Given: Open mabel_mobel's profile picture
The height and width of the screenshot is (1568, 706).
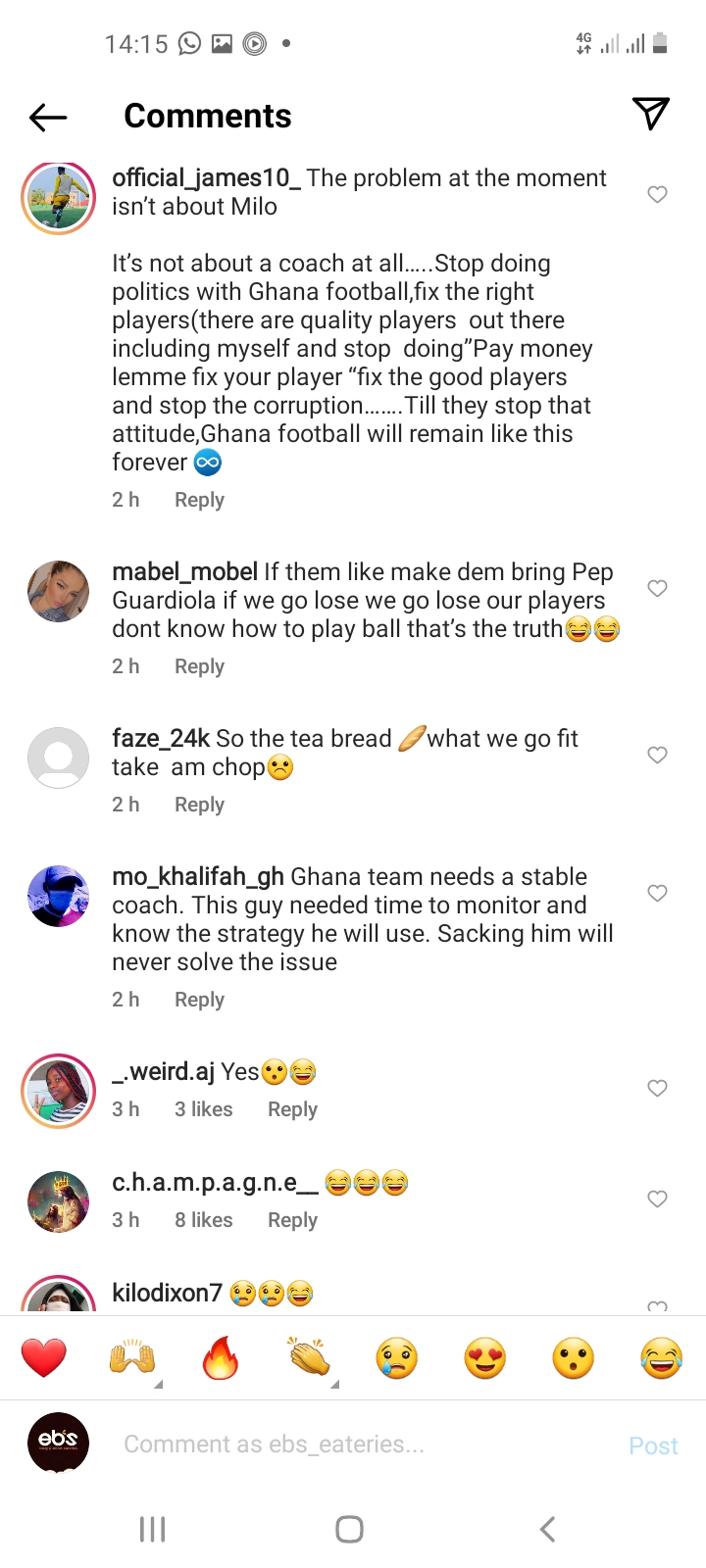Looking at the screenshot, I should (59, 591).
